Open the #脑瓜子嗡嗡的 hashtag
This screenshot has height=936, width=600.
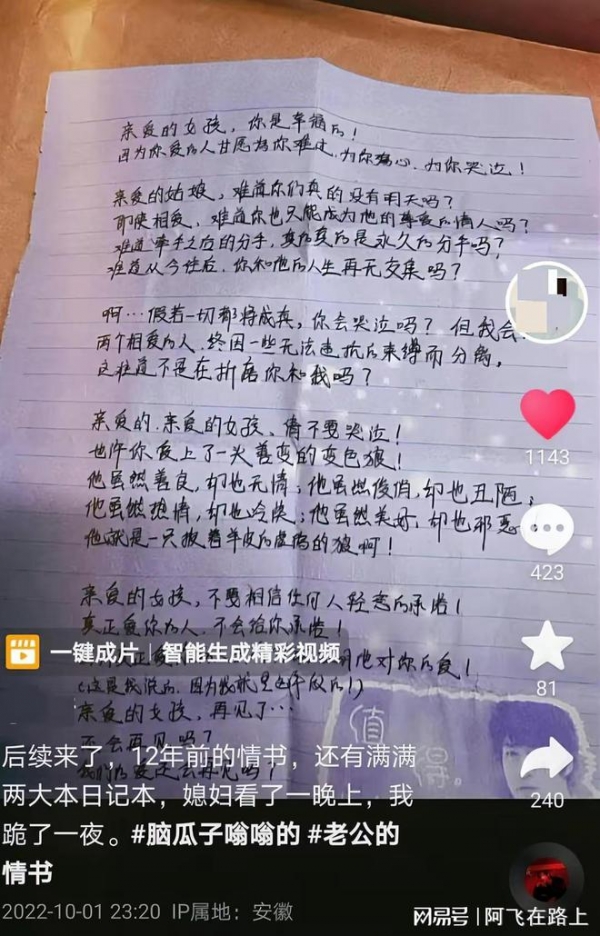click(x=208, y=836)
